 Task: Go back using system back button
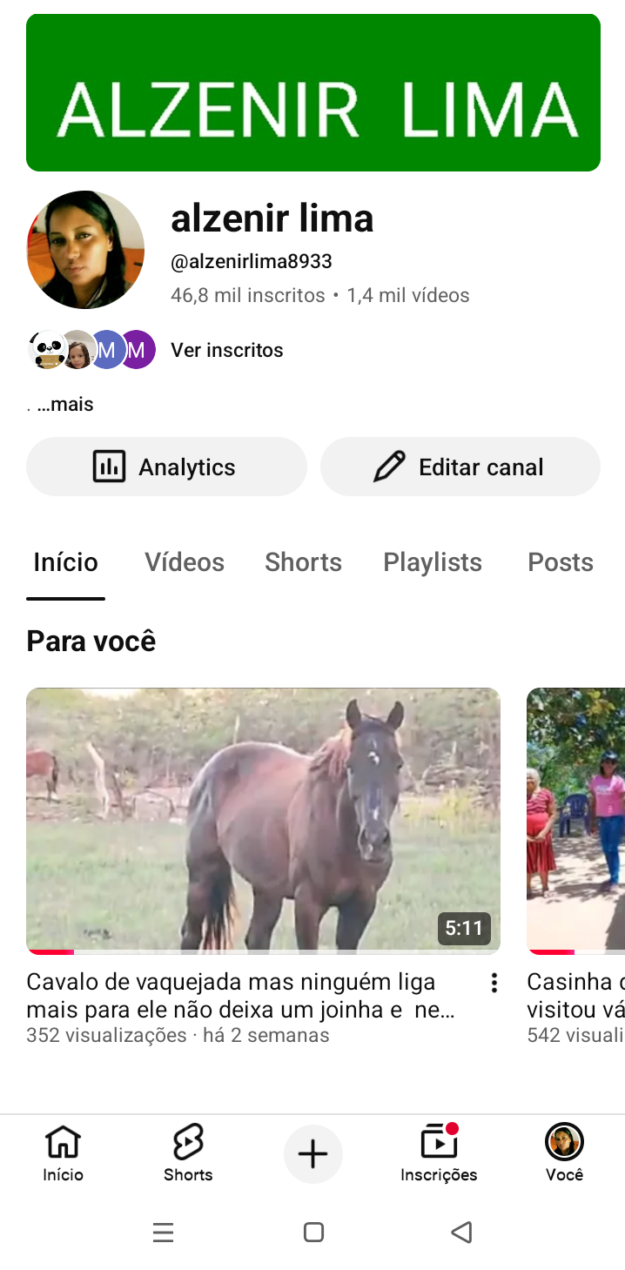coord(461,1233)
